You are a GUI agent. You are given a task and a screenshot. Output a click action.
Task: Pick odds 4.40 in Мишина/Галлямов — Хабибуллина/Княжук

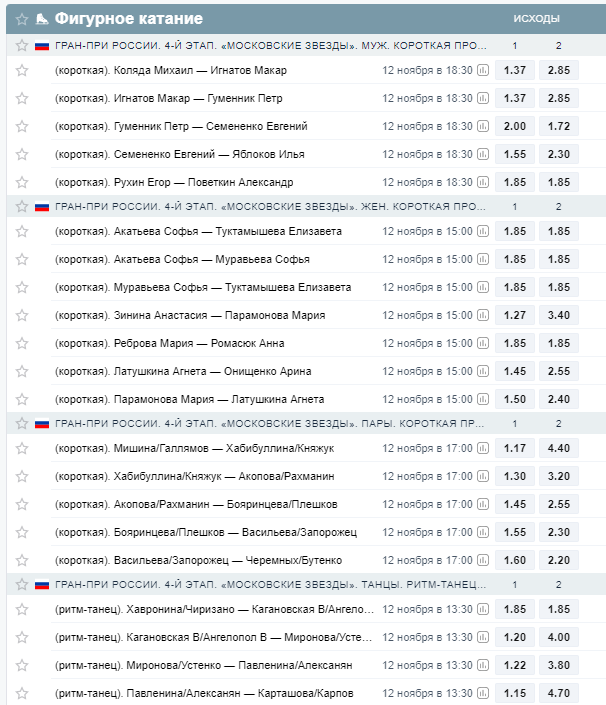coord(559,448)
